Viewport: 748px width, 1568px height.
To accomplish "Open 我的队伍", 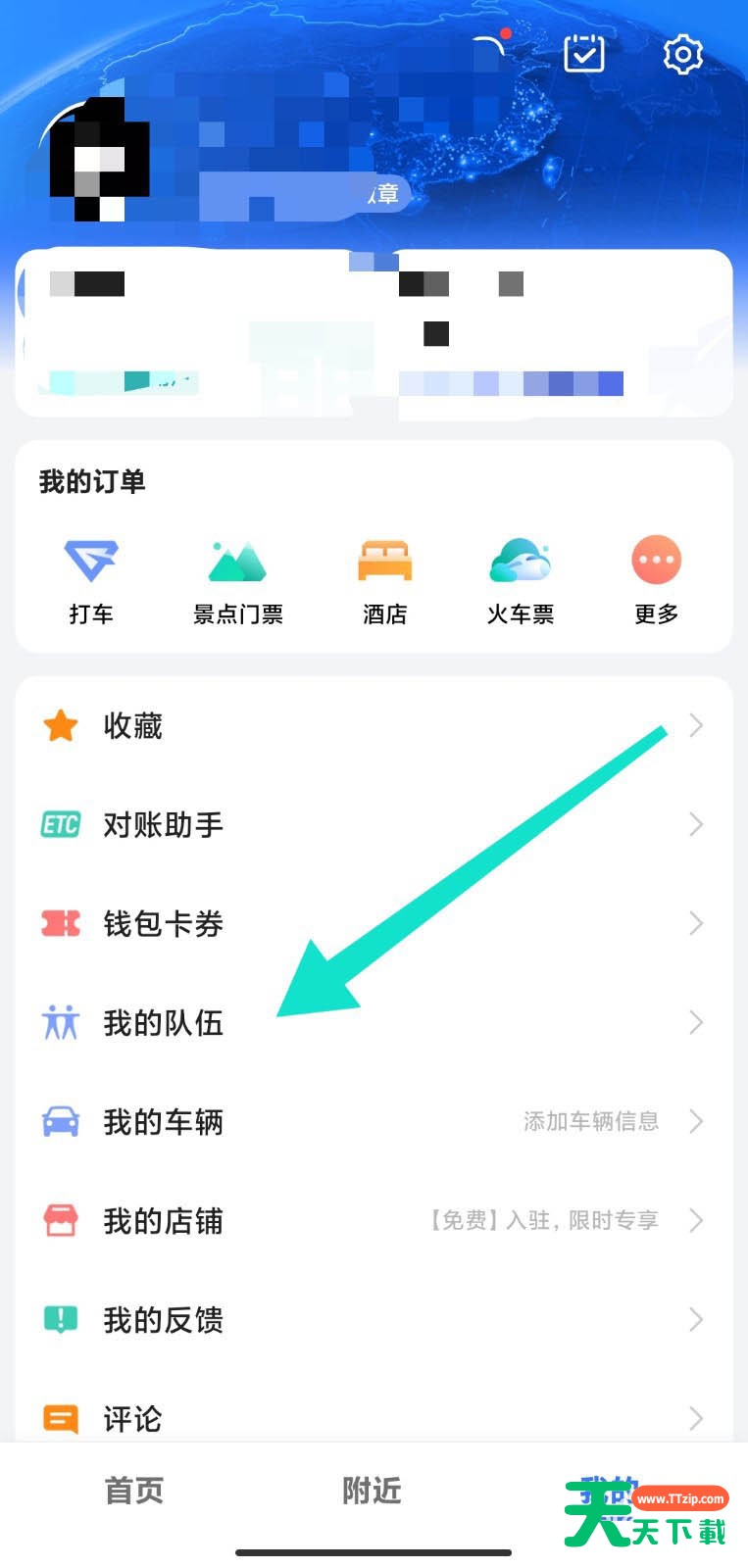I will (374, 1023).
